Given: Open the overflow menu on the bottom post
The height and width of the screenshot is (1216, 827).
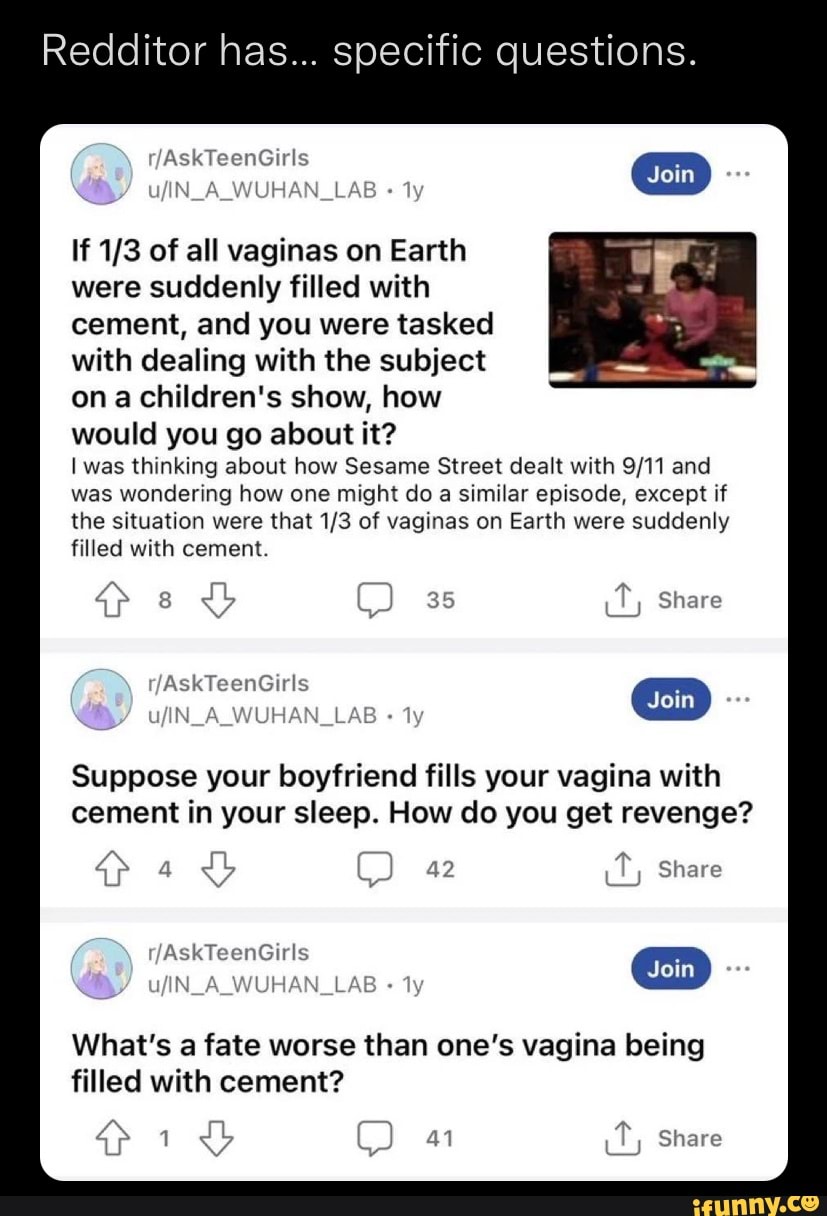Looking at the screenshot, I should [x=738, y=968].
